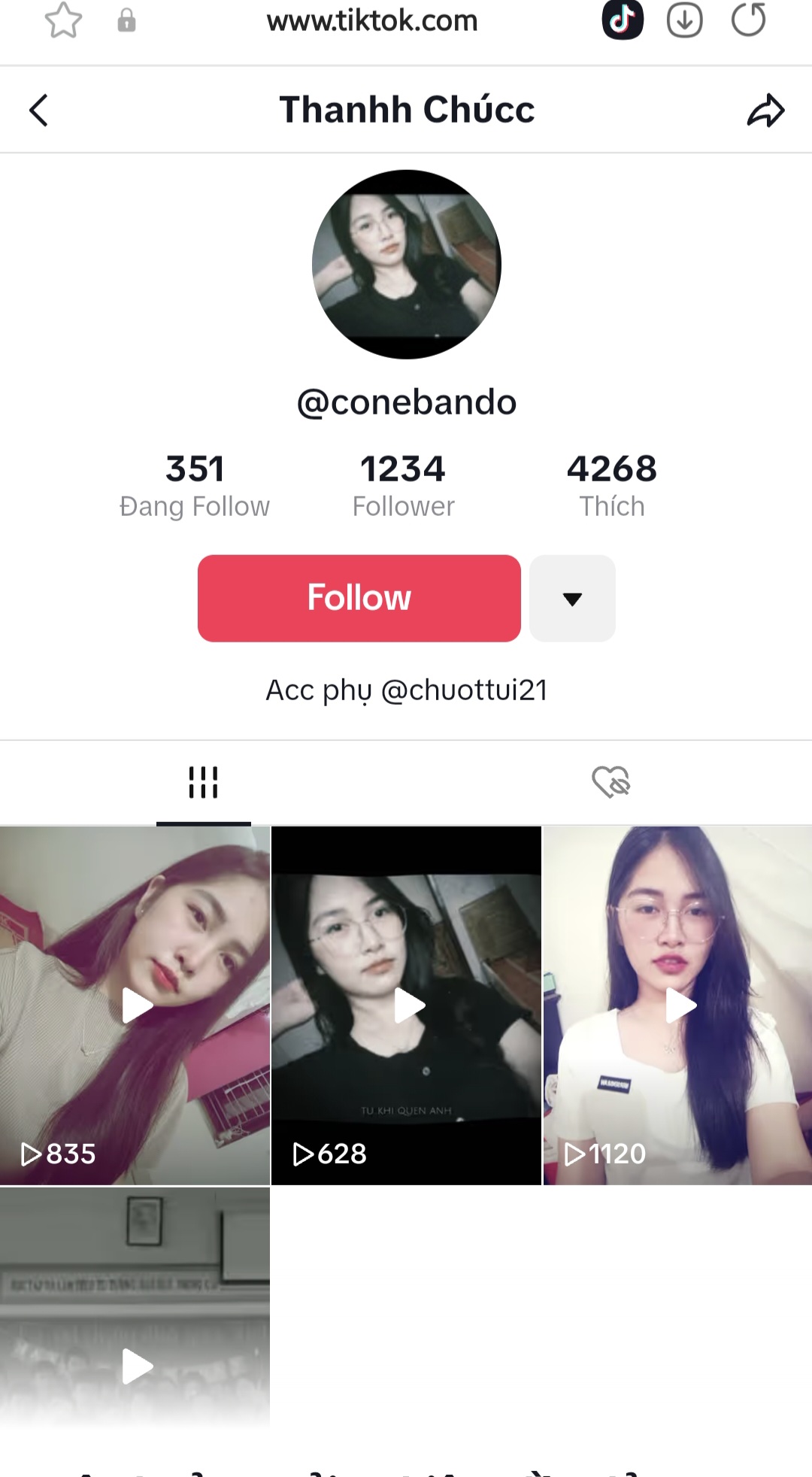Open the browser downloads icon
Screen dimensions: 812x1477
pyautogui.click(x=684, y=20)
